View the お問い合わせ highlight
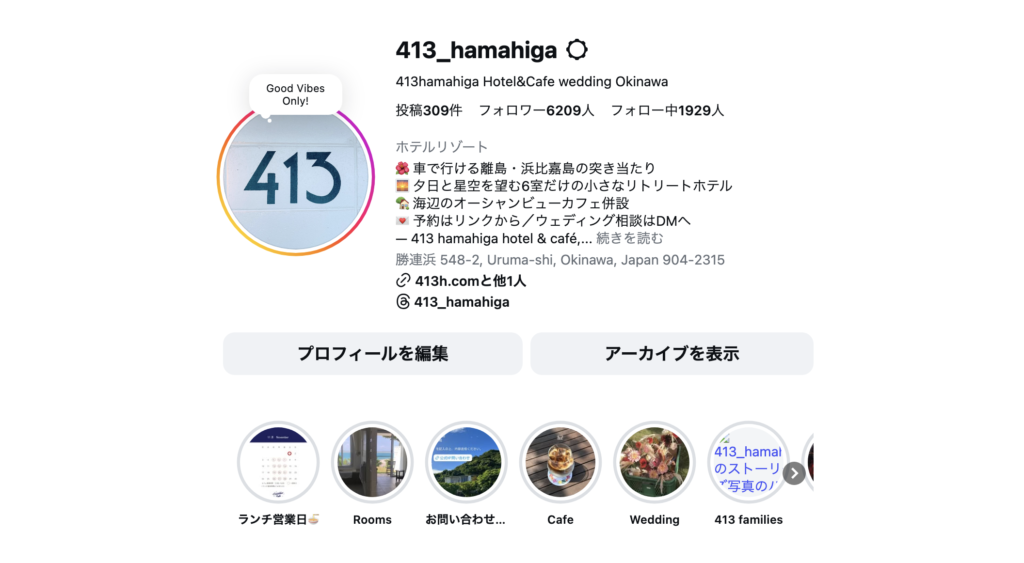 pos(466,463)
